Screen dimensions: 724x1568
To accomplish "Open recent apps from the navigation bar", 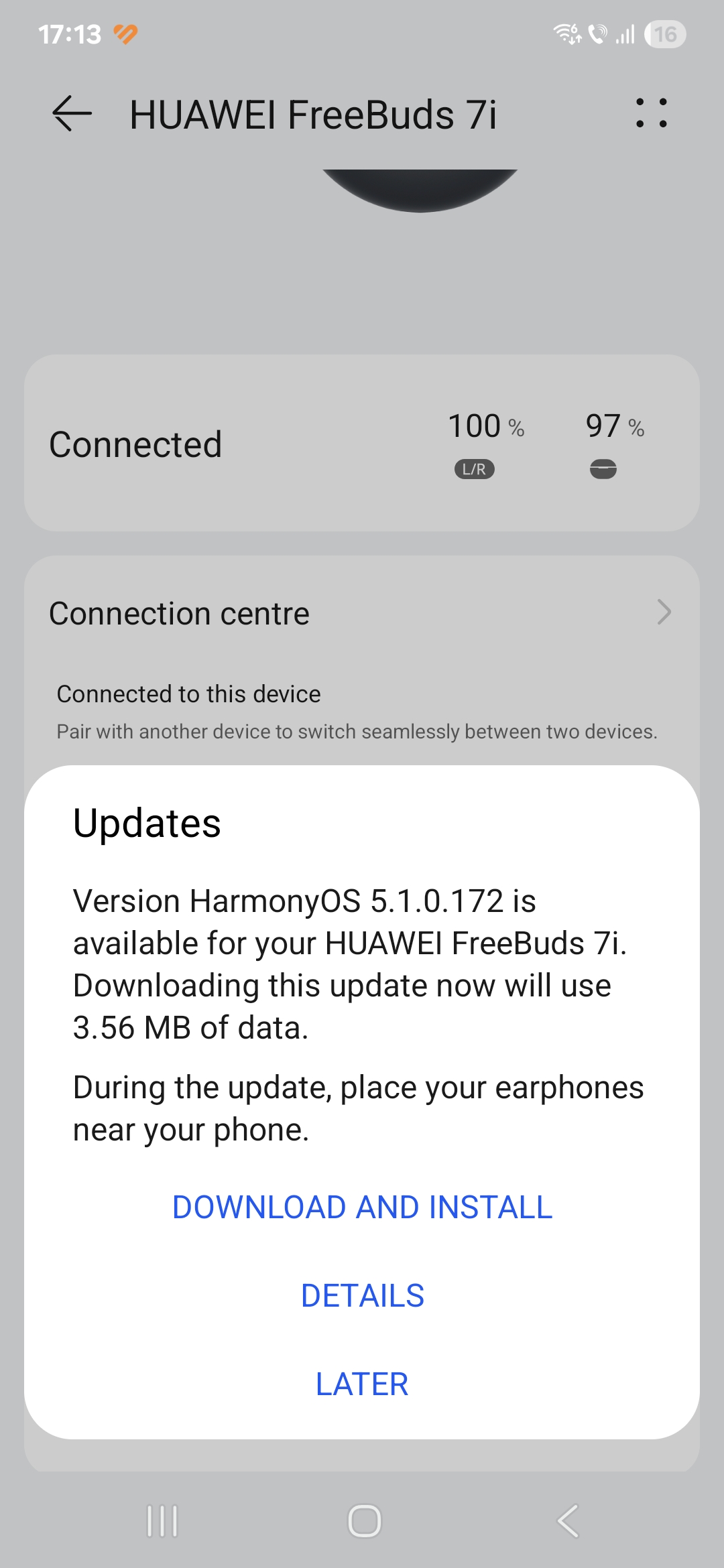I will click(162, 1520).
